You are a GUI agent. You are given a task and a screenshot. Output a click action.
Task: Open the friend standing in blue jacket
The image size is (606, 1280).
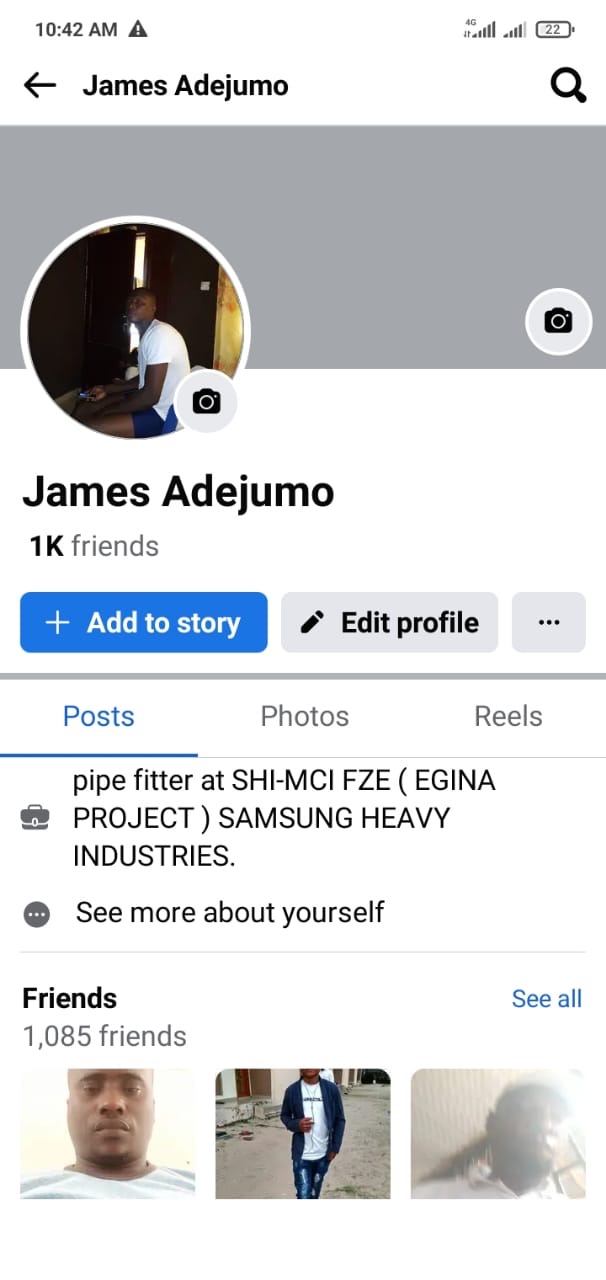click(303, 1133)
